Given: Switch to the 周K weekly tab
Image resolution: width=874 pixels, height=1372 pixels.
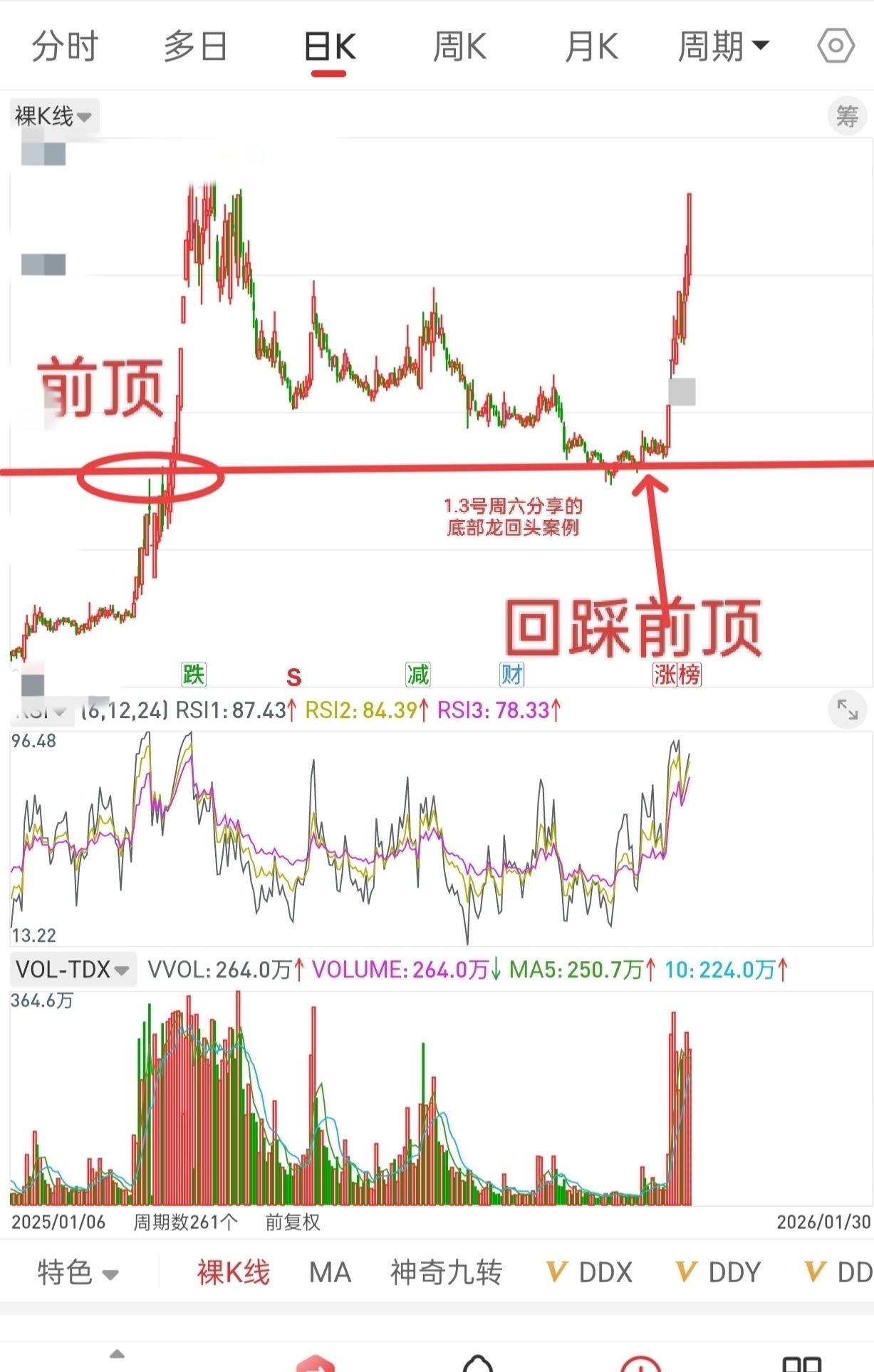Looking at the screenshot, I should click(x=462, y=44).
